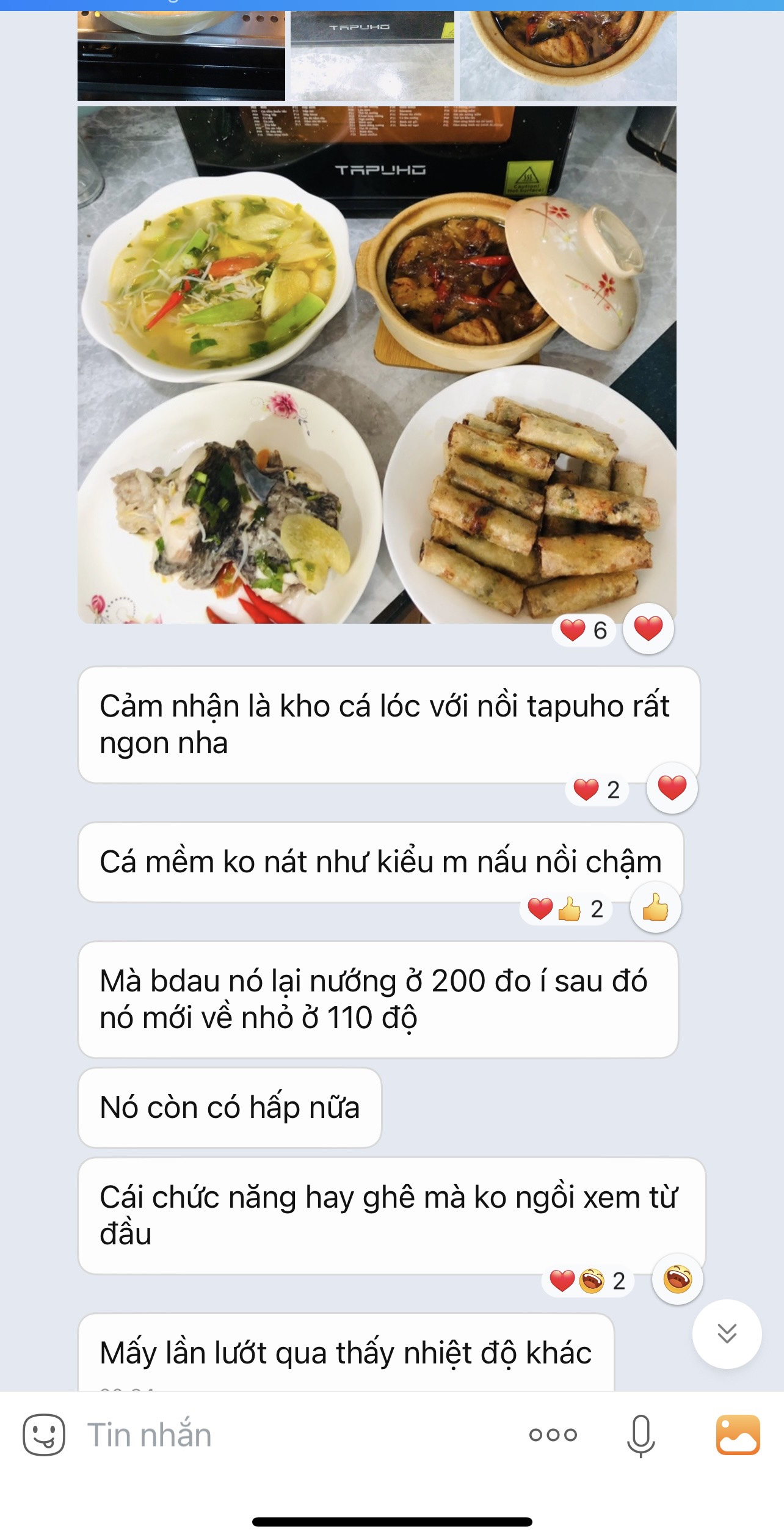Open the top-left cropped photo thumbnail
Screen dimensions: 784x1540
click(x=181, y=56)
